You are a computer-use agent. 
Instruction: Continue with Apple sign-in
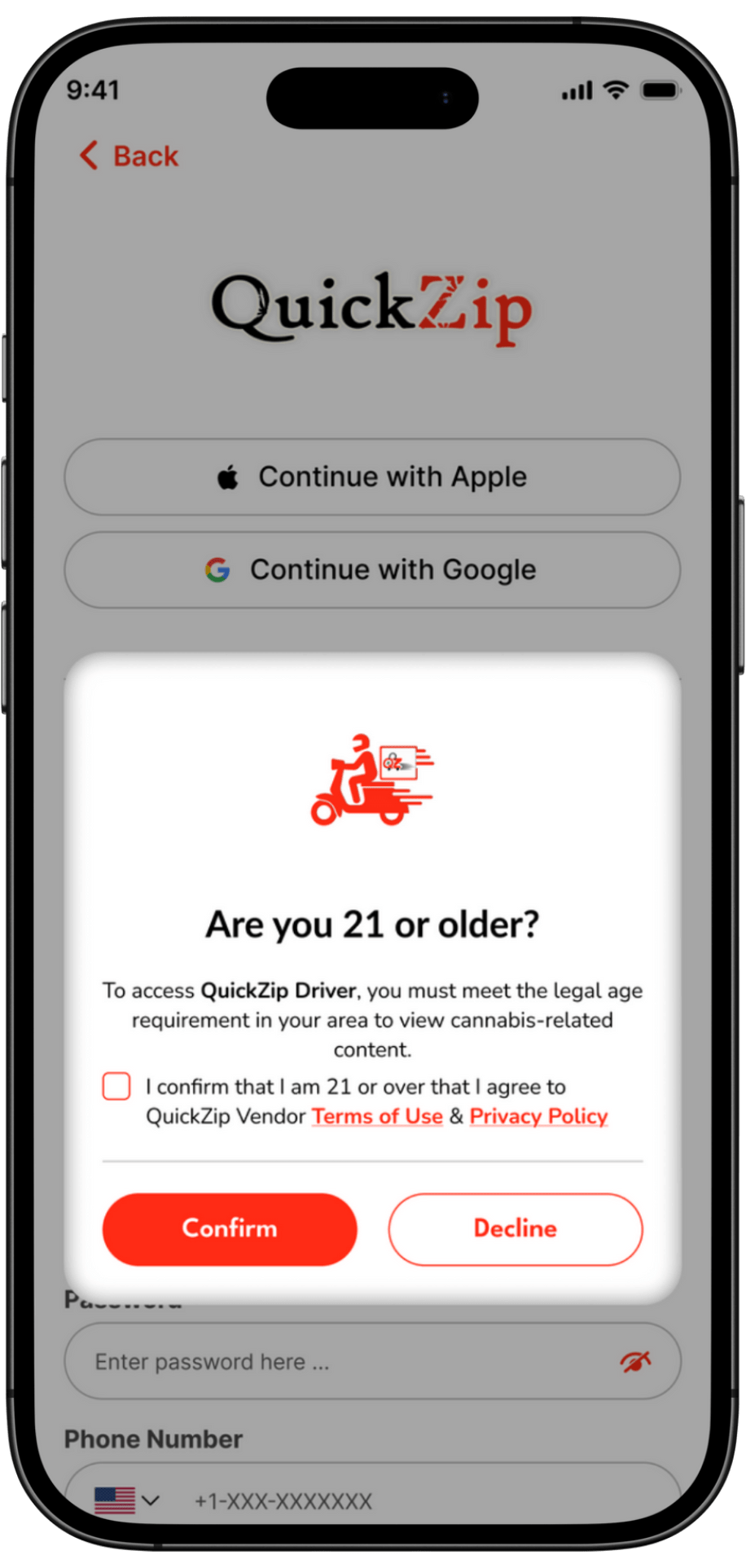tap(372, 477)
